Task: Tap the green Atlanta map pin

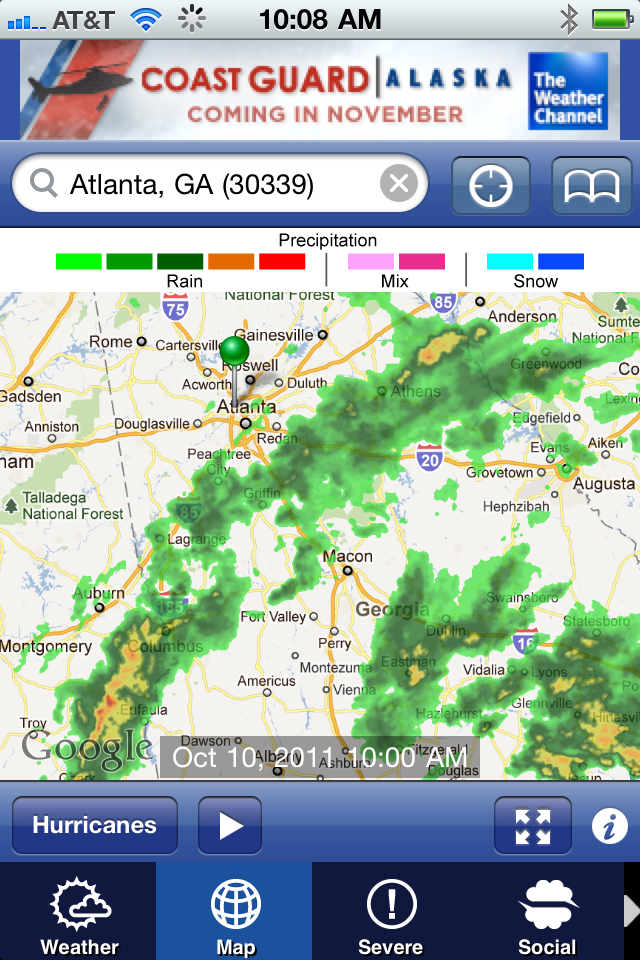Action: (234, 353)
